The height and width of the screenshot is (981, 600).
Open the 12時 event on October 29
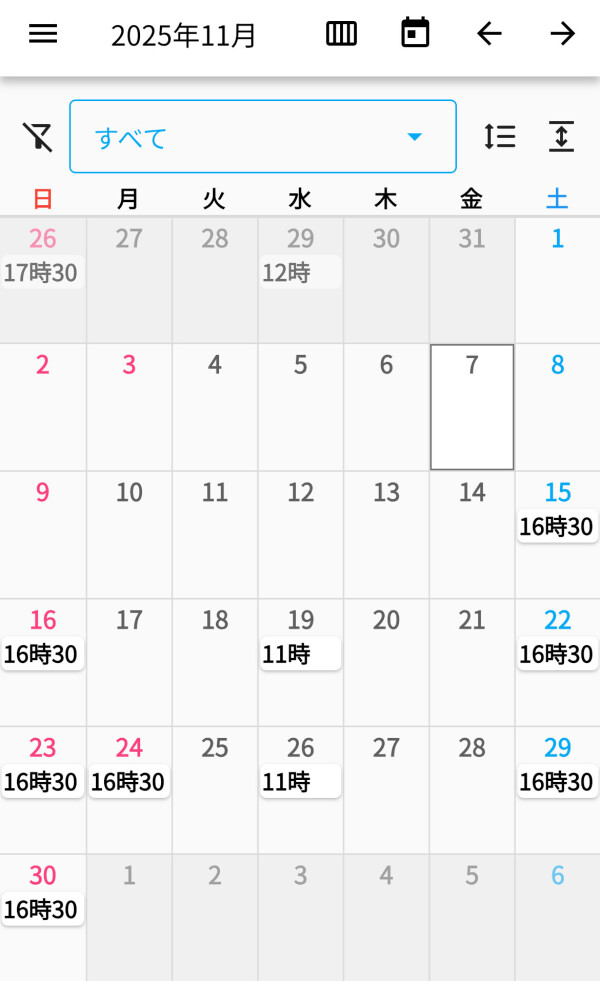point(299,273)
